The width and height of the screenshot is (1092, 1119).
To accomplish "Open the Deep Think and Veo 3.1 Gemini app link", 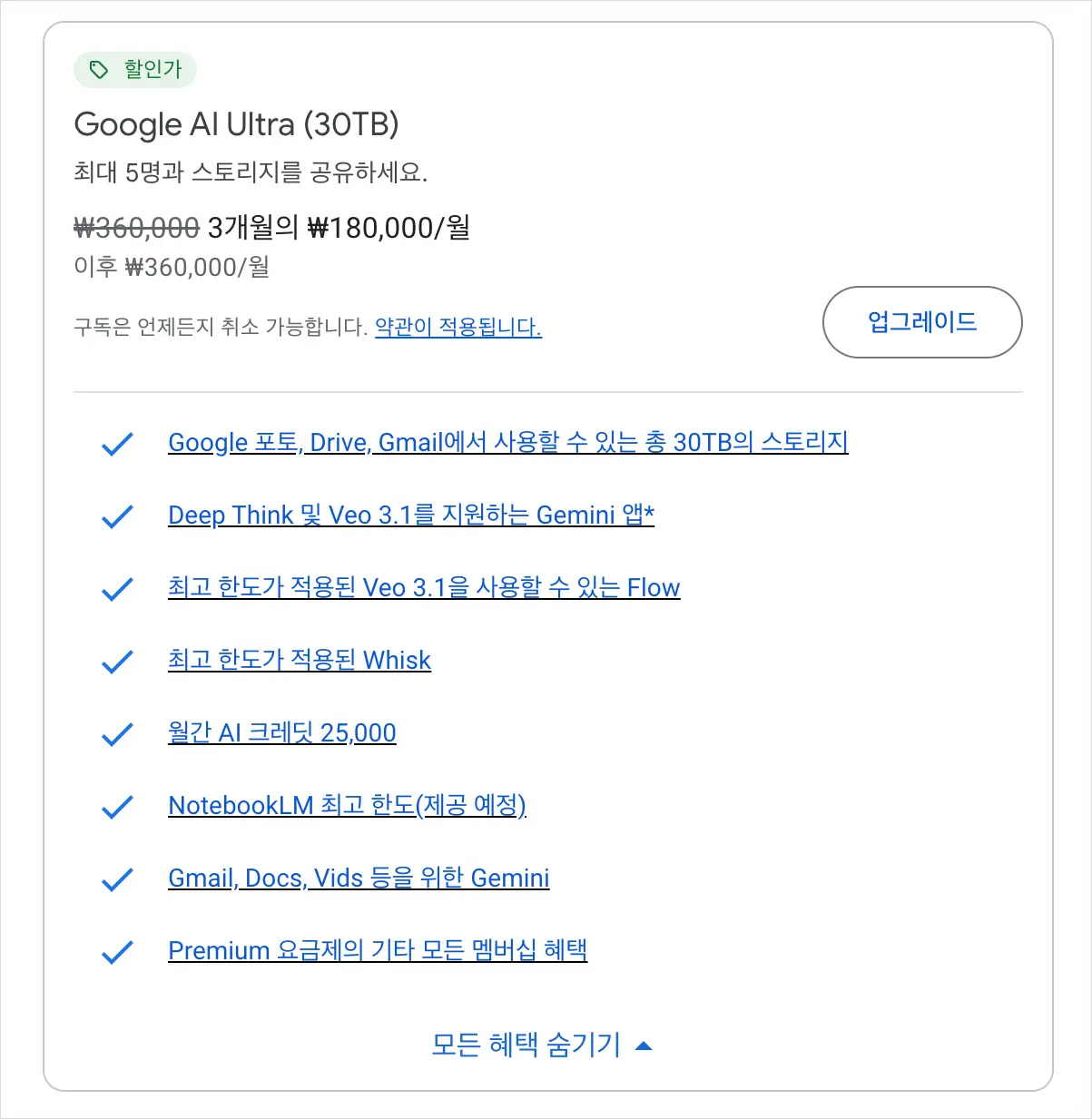I will pos(410,515).
